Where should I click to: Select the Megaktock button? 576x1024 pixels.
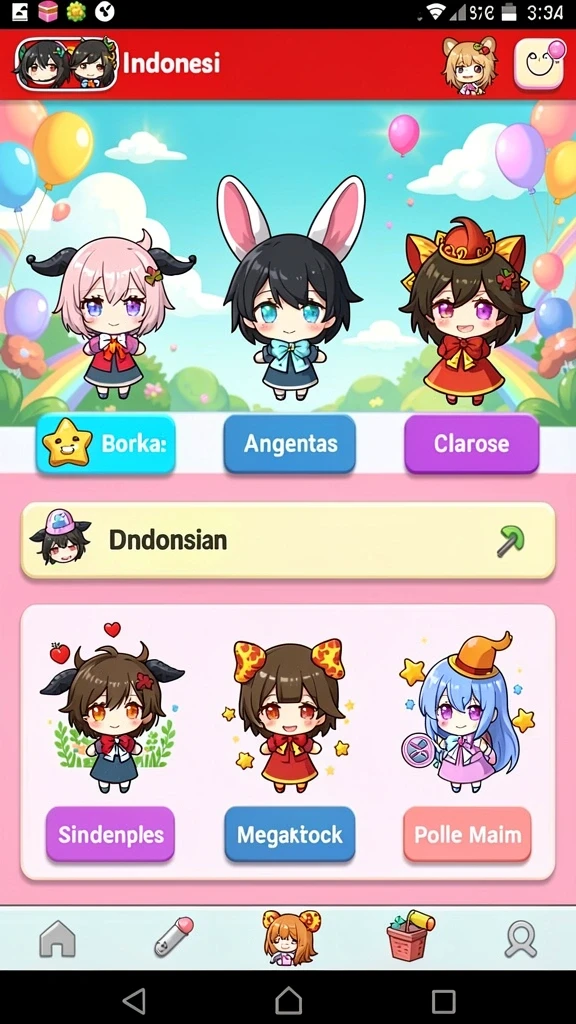(290, 834)
